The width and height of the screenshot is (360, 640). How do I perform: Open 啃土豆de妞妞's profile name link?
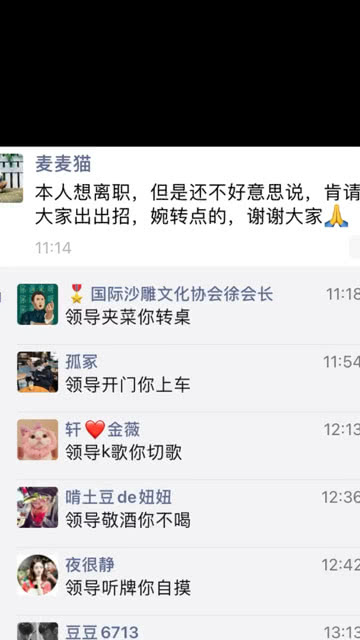click(118, 498)
